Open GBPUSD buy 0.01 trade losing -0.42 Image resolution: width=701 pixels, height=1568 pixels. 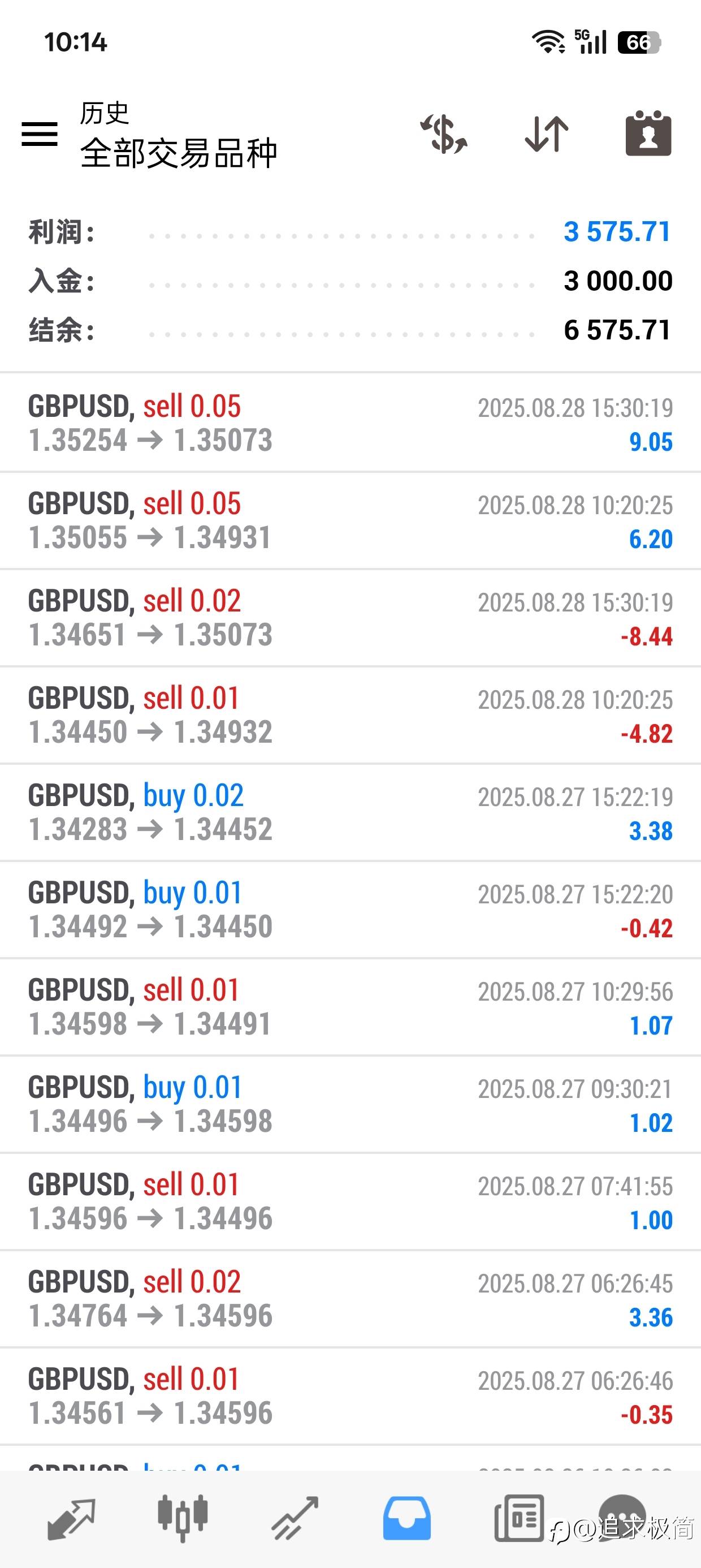(x=350, y=910)
